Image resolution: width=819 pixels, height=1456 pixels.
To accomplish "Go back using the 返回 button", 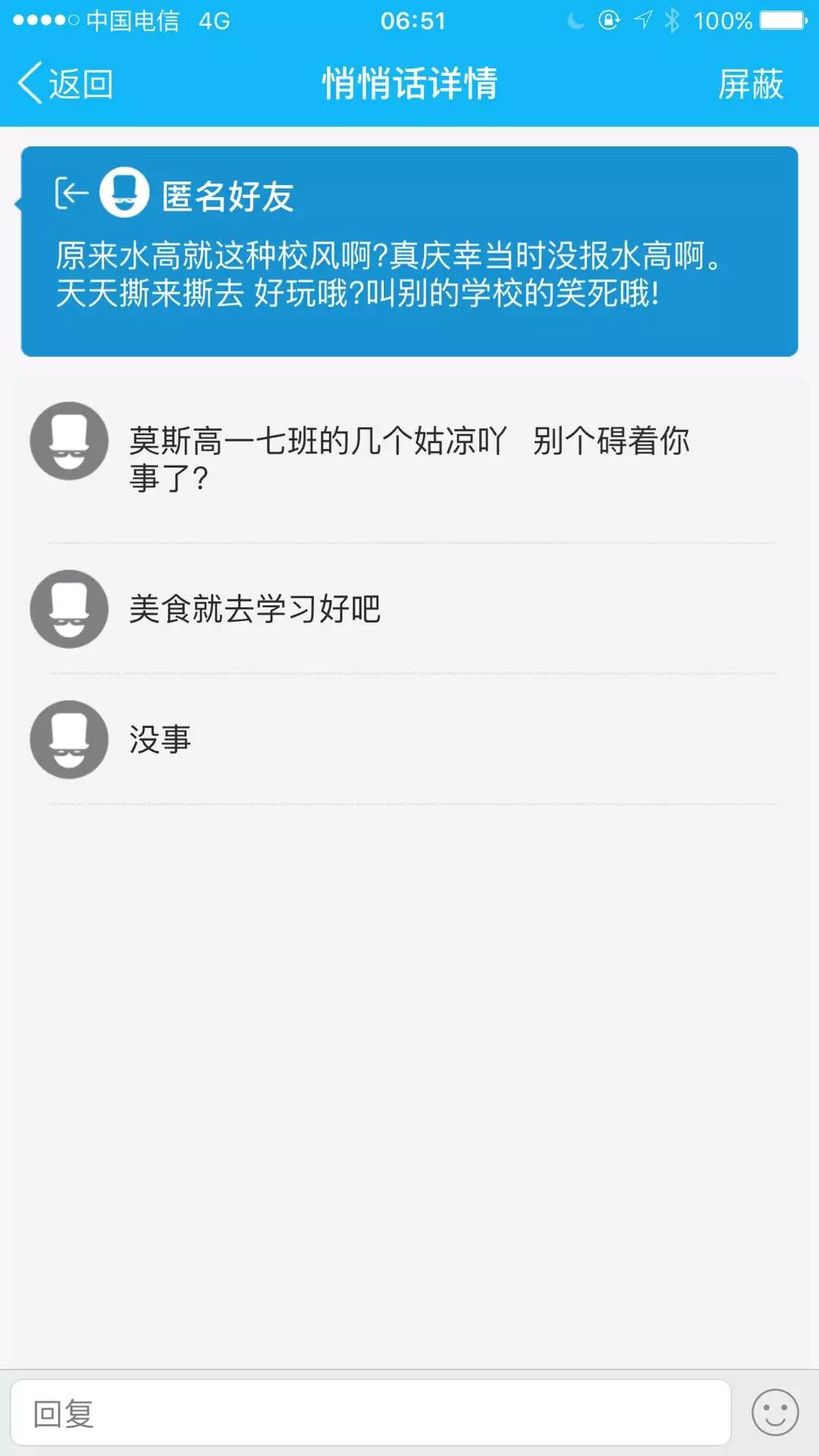I will pos(67,83).
